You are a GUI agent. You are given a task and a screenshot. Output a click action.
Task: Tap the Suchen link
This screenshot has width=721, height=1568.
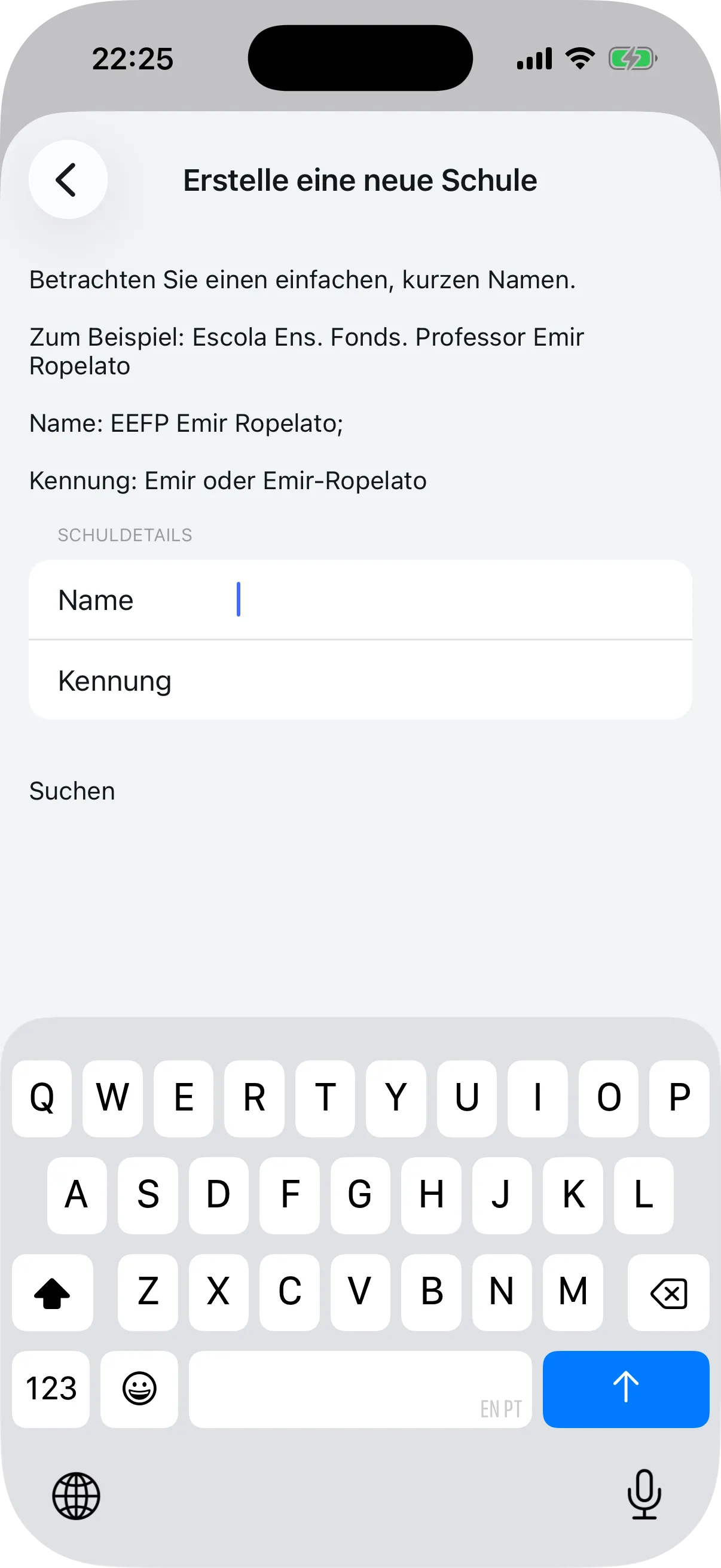72,791
